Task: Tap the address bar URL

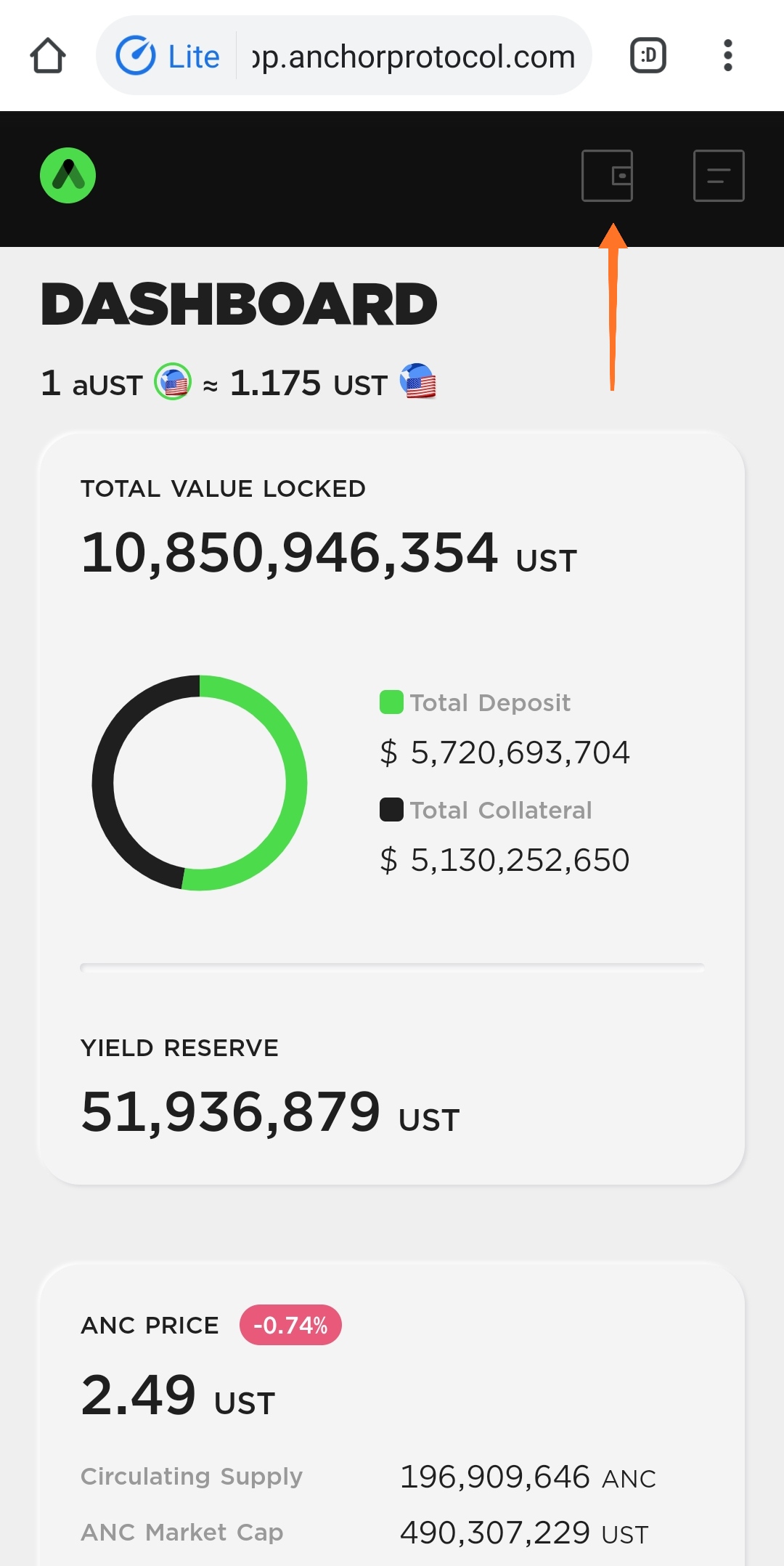Action: pos(413,56)
